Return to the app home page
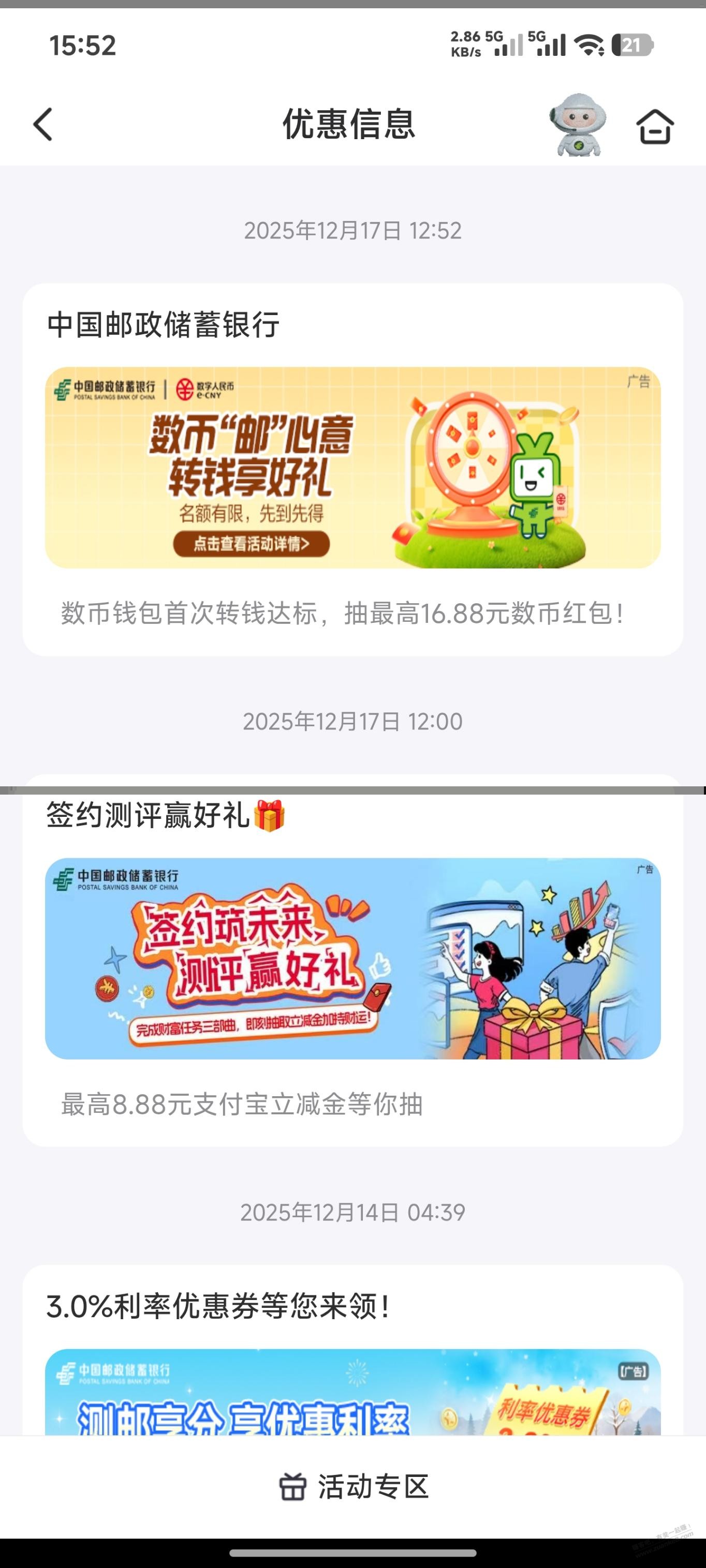This screenshot has width=706, height=1568. click(654, 126)
